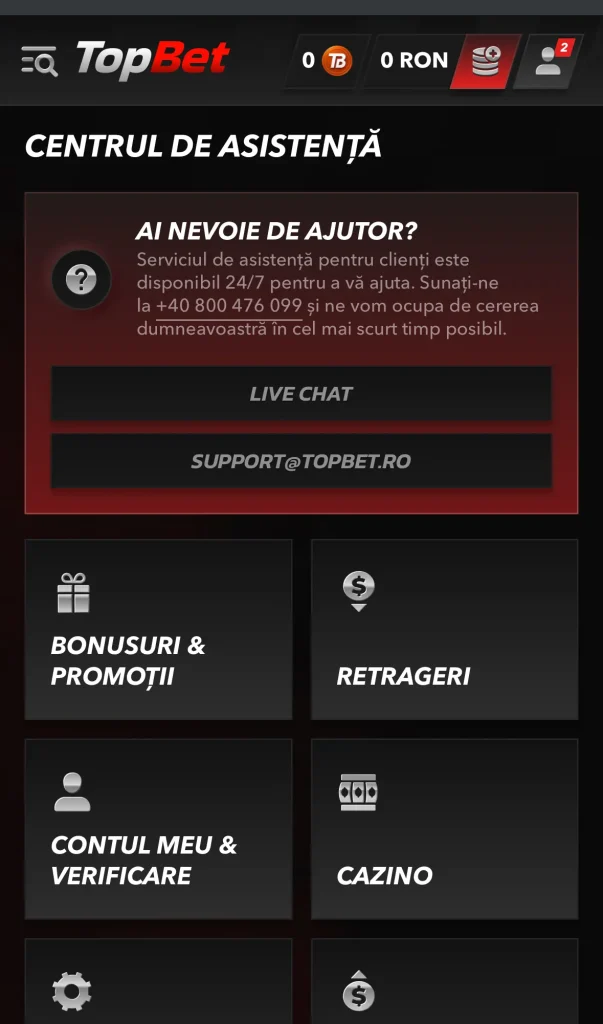Open the deposit coins button

click(x=485, y=61)
